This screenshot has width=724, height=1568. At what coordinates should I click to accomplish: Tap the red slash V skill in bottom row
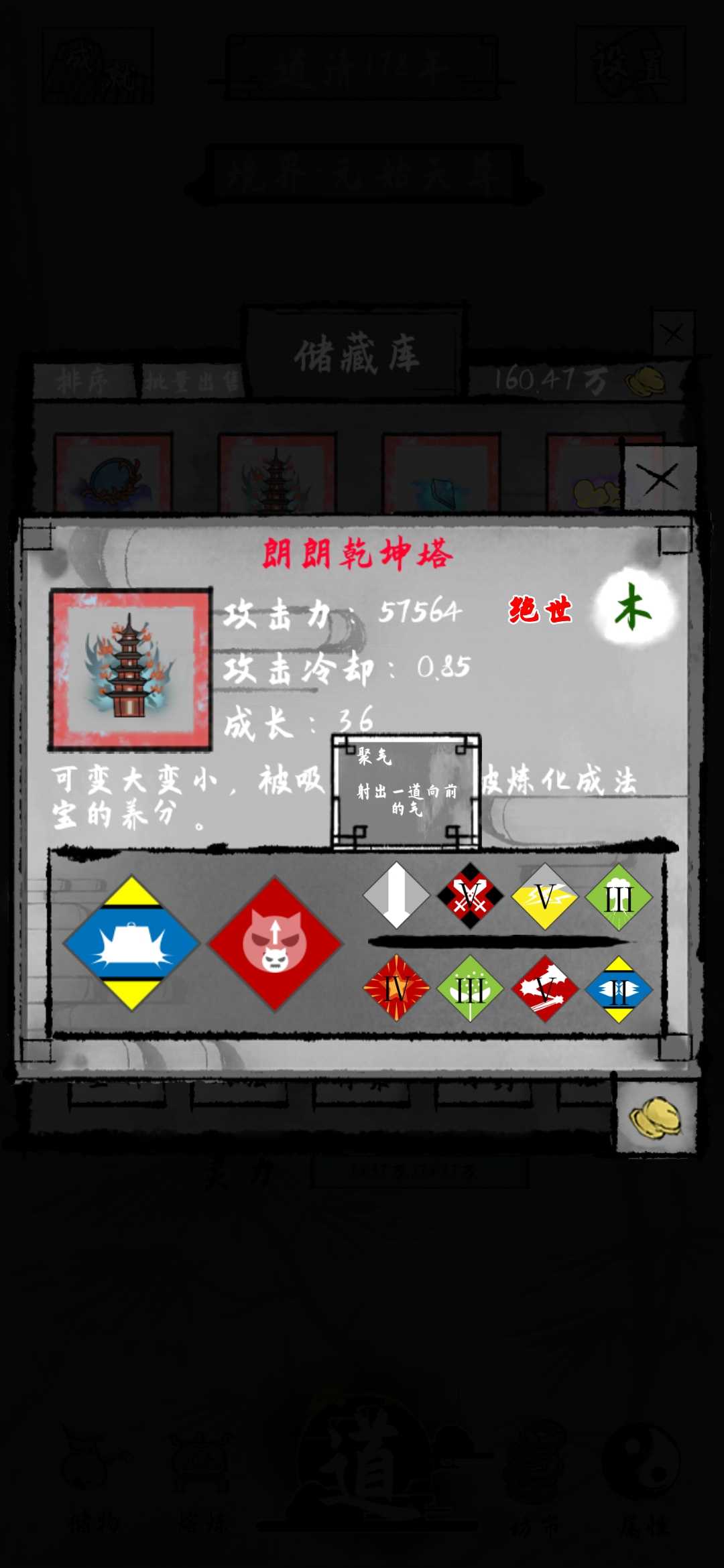pos(544,988)
